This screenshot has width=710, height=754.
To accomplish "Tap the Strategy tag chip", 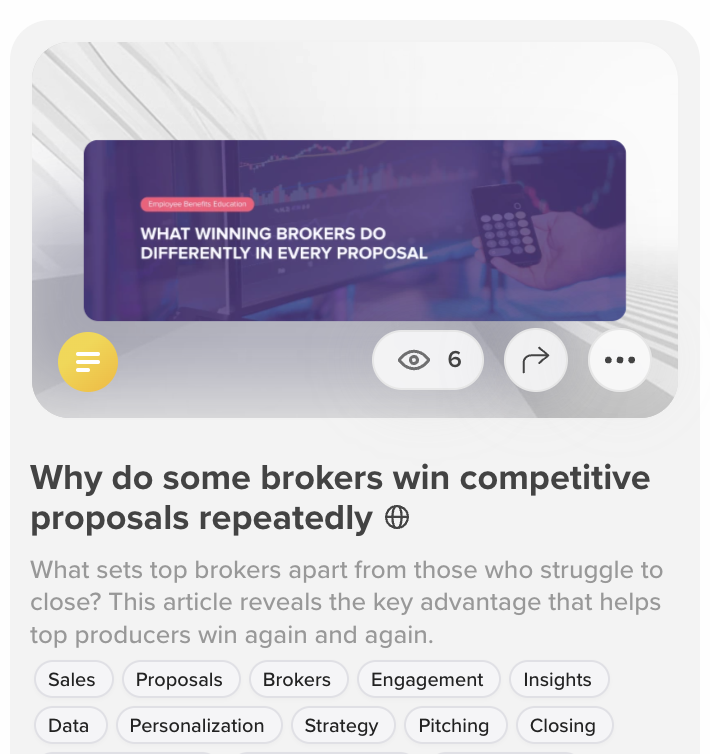I will click(341, 726).
